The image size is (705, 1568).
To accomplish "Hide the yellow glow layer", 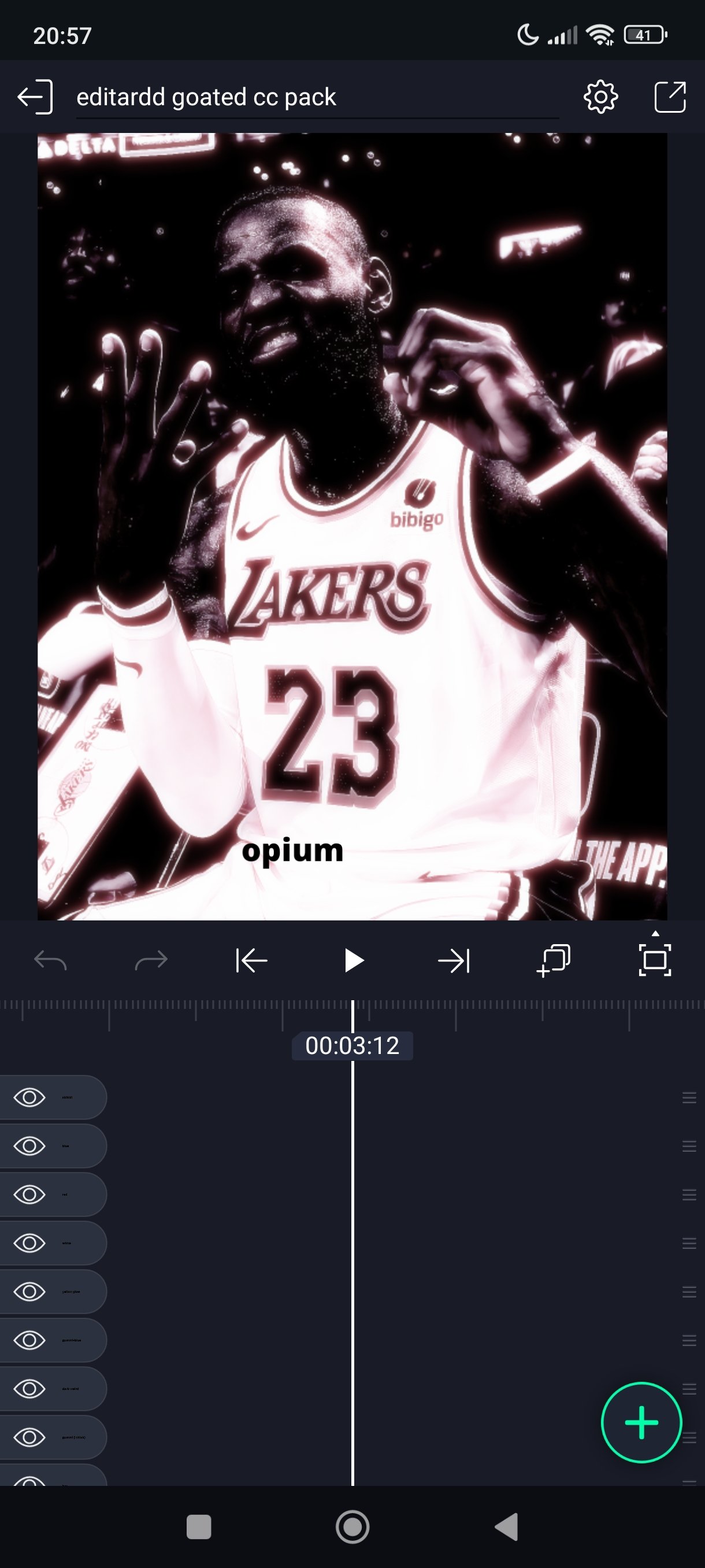I will (x=30, y=1292).
